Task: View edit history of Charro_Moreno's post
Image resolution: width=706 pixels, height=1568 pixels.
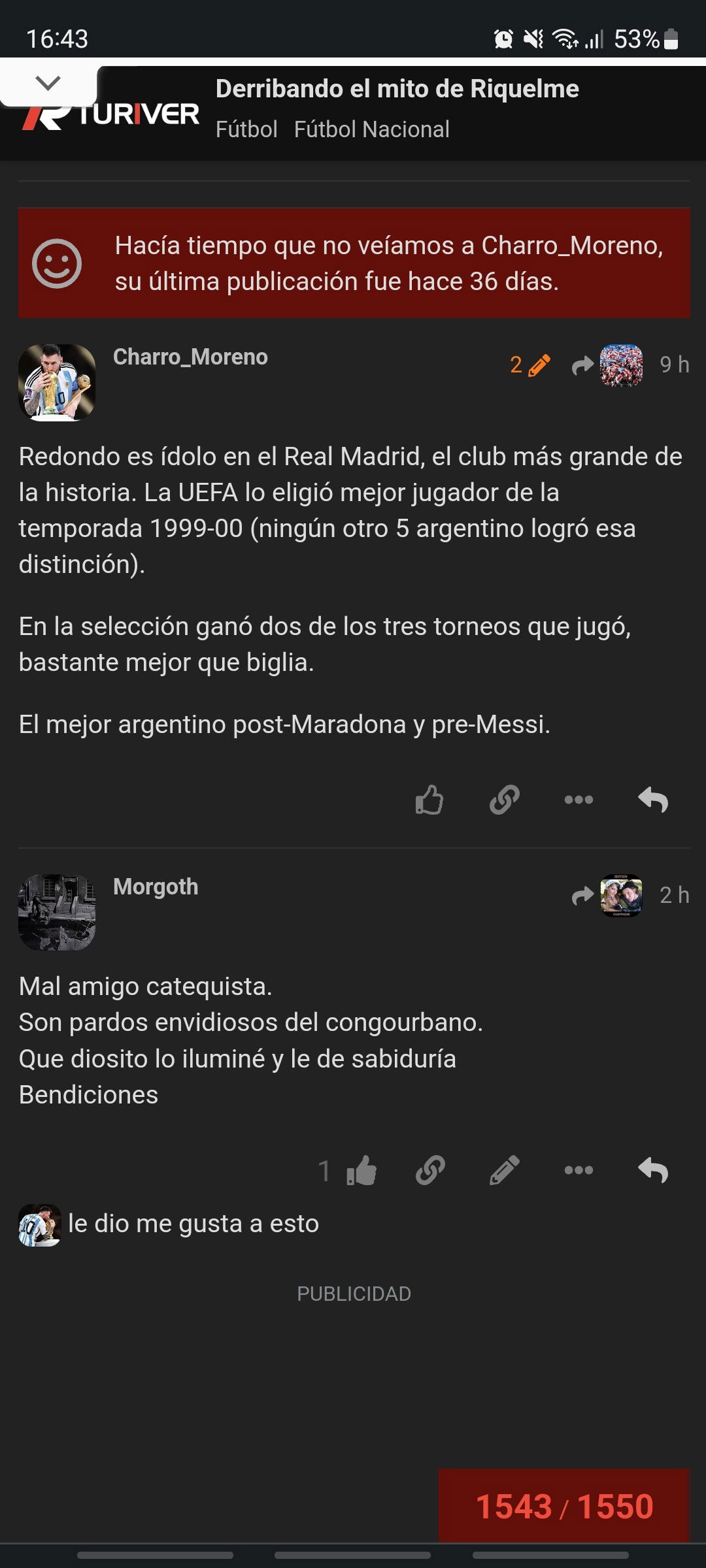Action: tap(530, 365)
